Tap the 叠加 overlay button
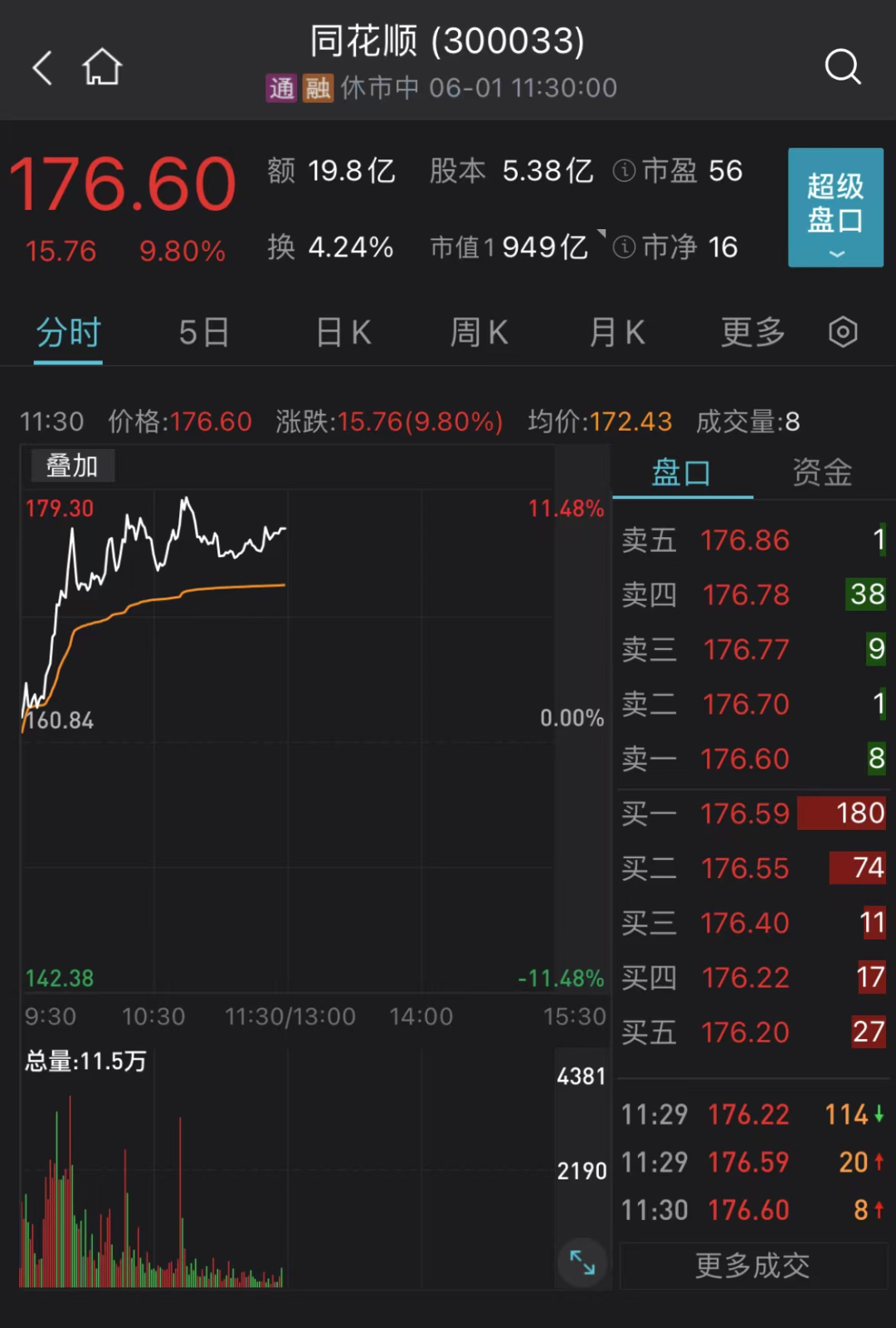 click(72, 466)
